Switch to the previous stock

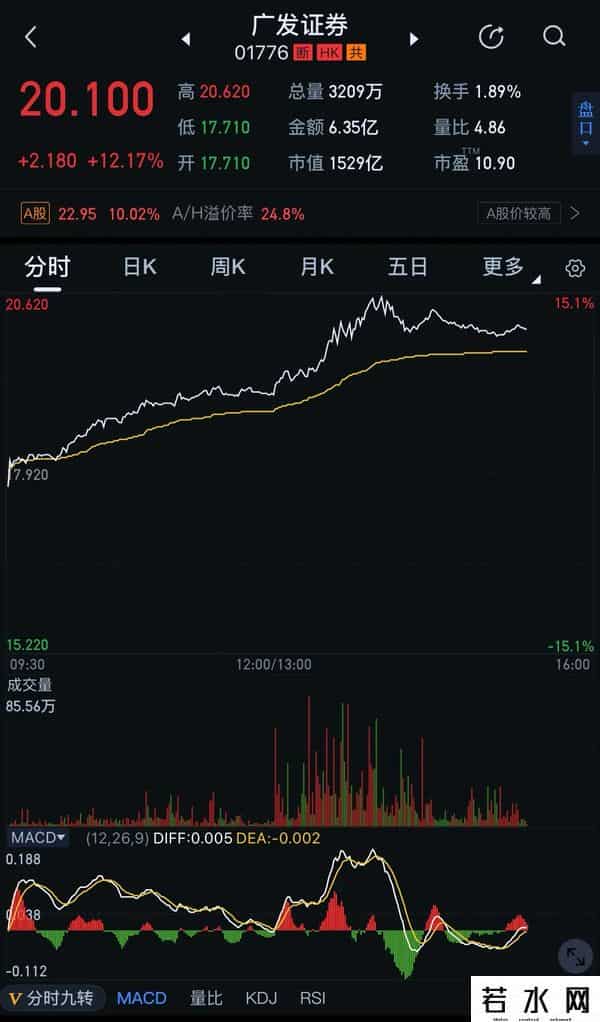point(186,39)
